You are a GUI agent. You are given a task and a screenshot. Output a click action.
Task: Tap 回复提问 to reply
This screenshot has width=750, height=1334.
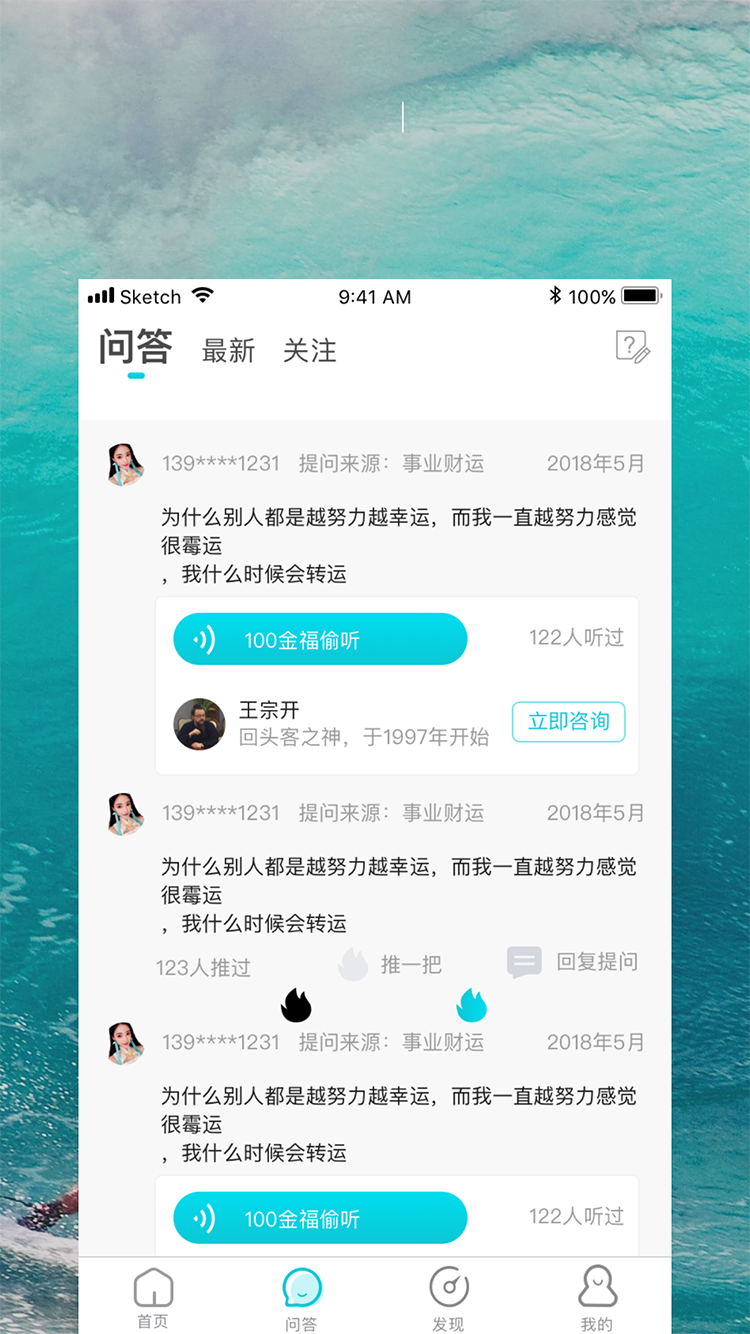[x=574, y=962]
